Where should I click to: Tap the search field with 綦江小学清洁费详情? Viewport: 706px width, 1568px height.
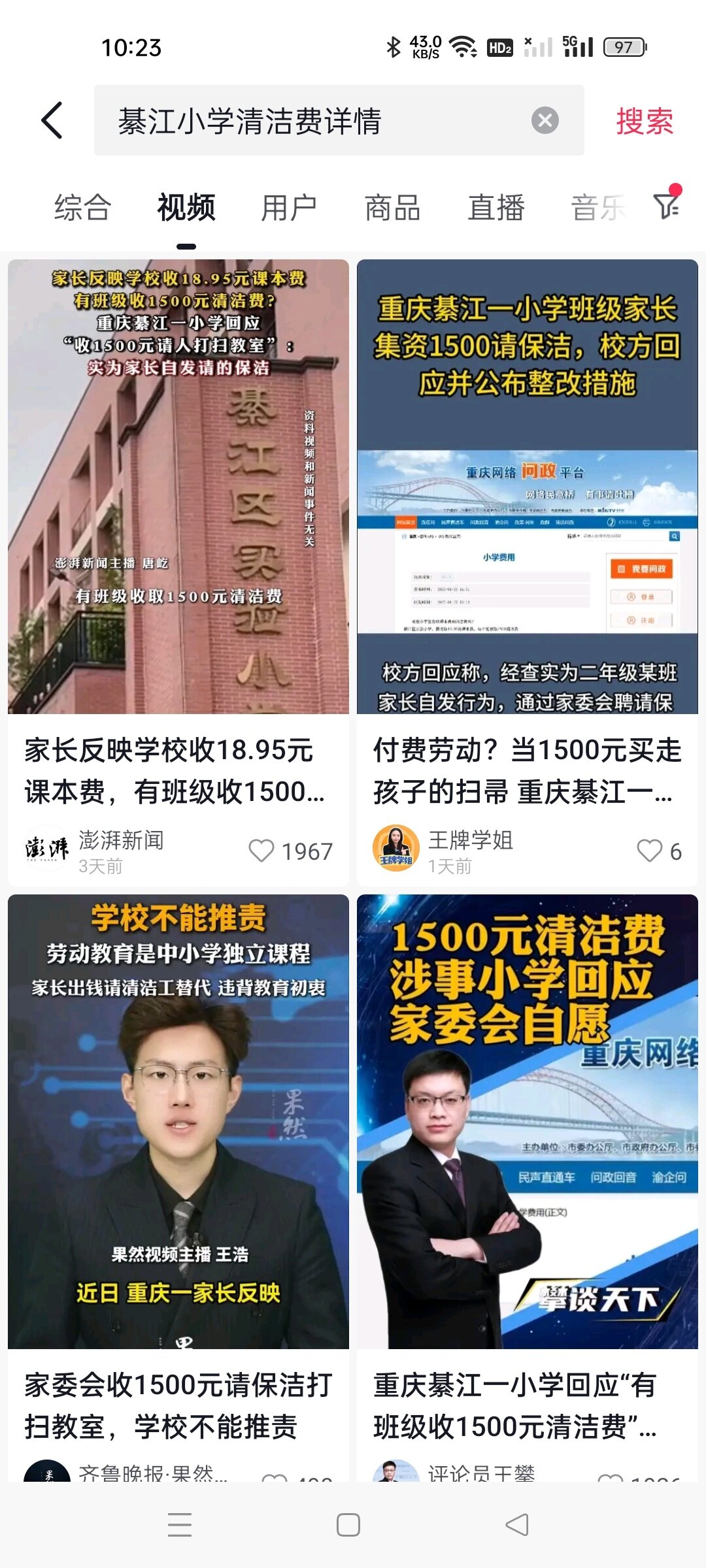(x=314, y=121)
